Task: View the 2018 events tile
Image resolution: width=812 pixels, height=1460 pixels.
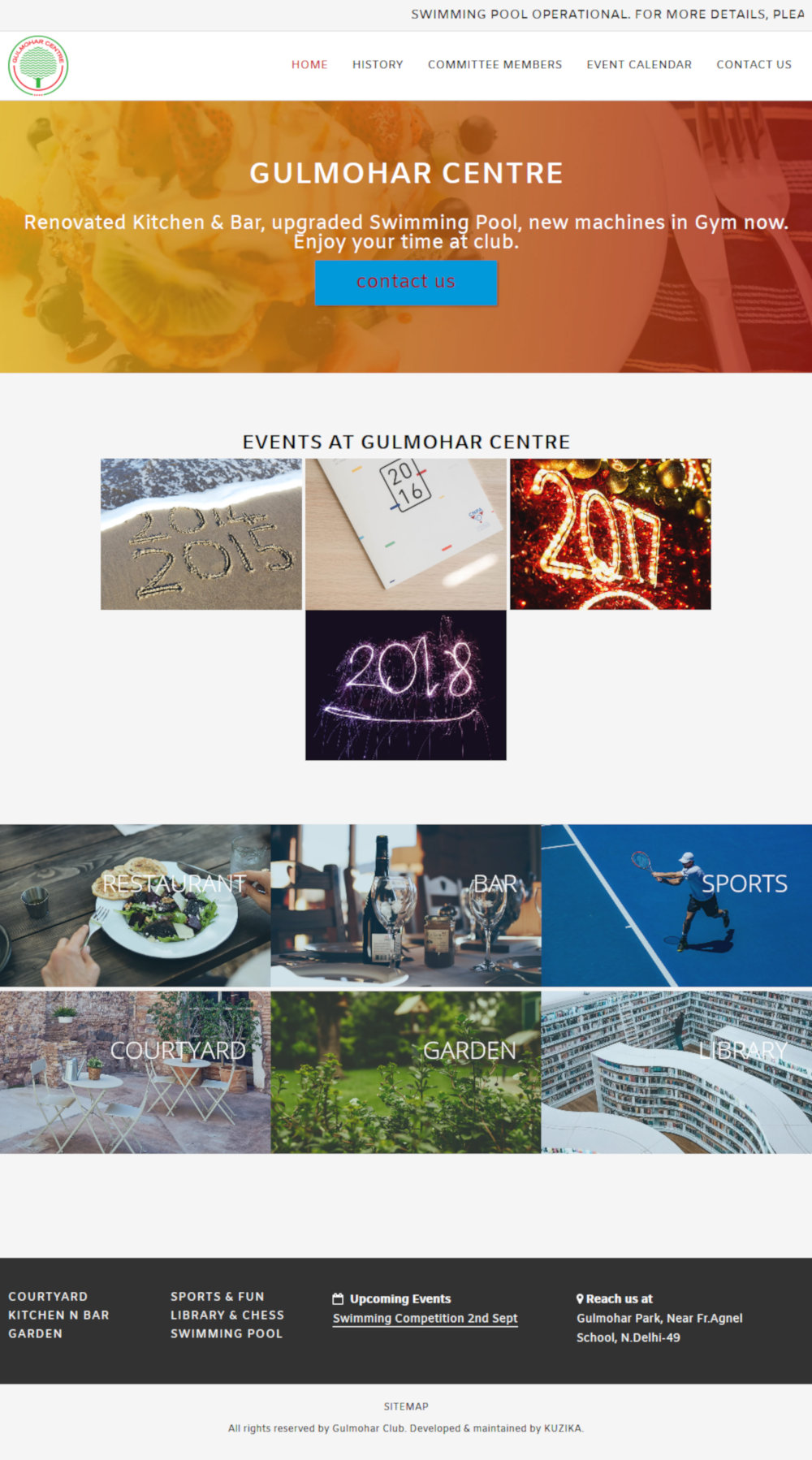Action: click(406, 685)
